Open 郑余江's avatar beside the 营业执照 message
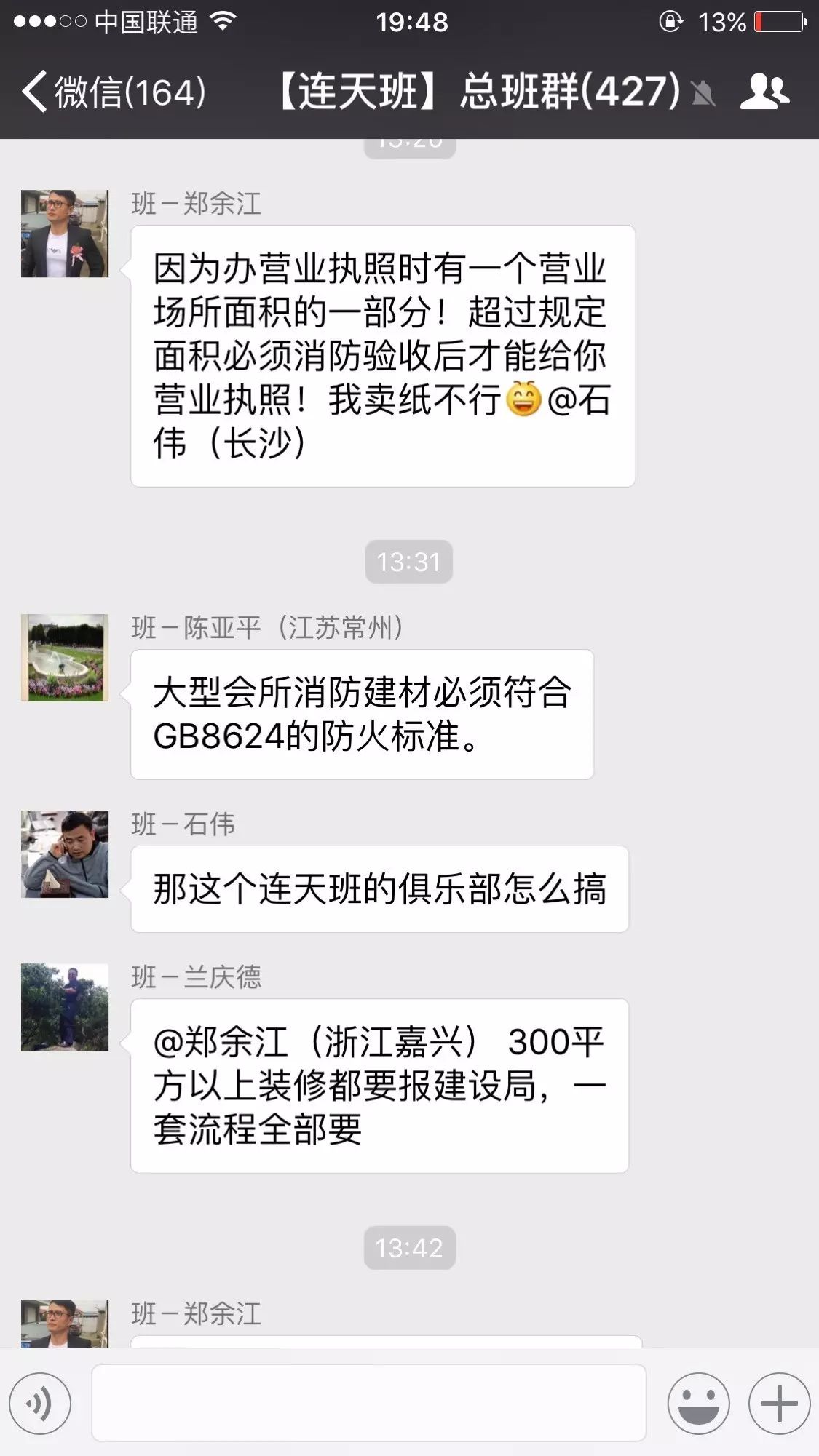 (65, 234)
